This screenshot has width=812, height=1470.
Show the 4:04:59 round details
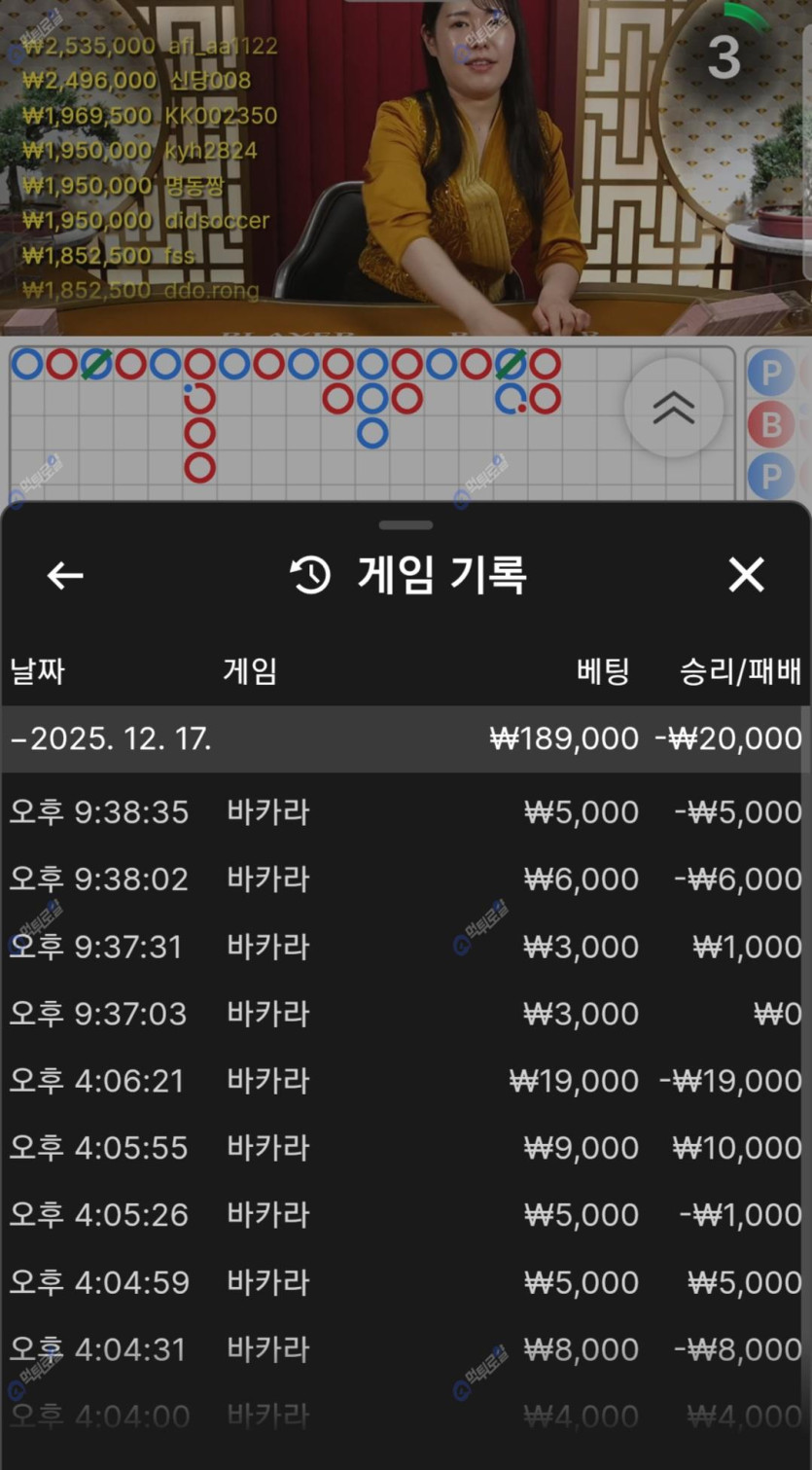404,1282
